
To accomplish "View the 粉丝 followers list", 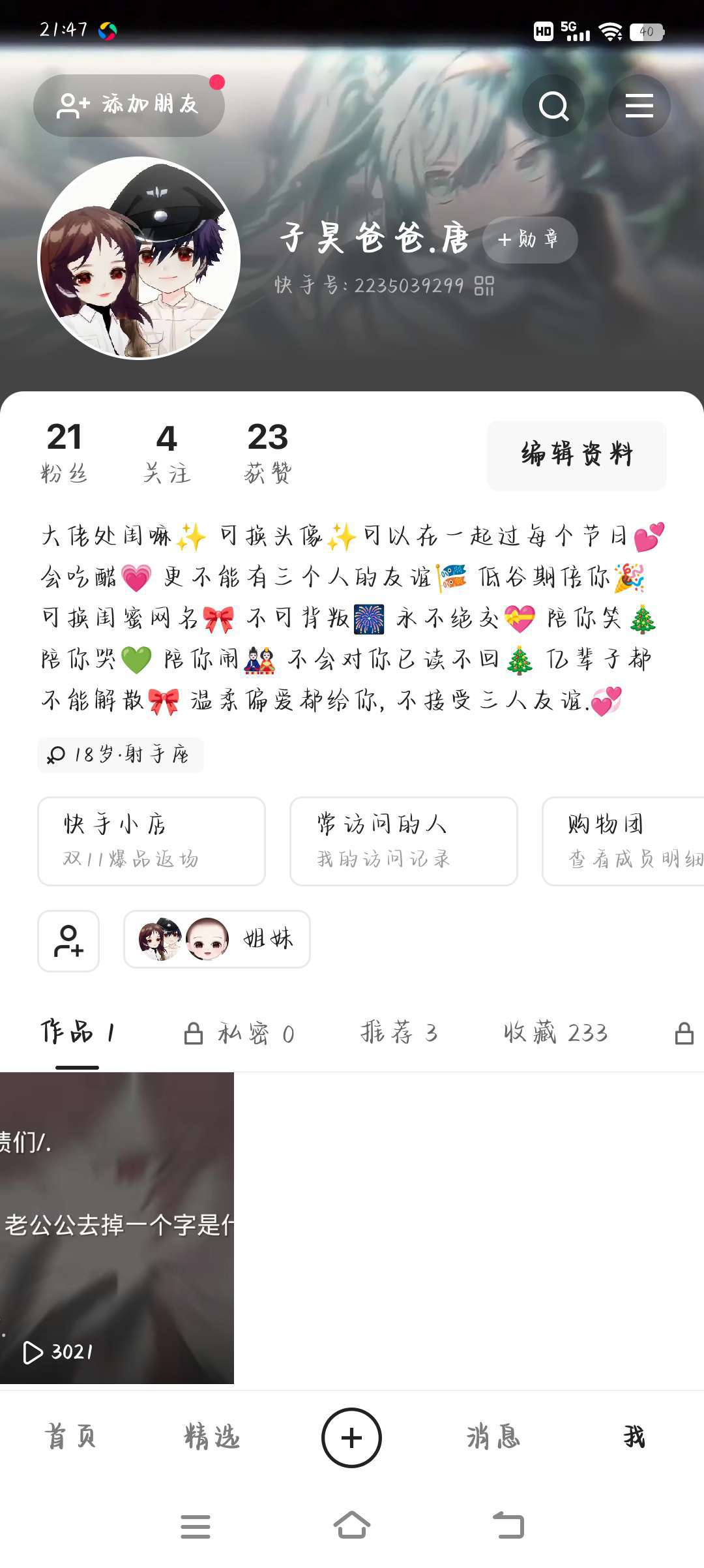I will (x=64, y=452).
